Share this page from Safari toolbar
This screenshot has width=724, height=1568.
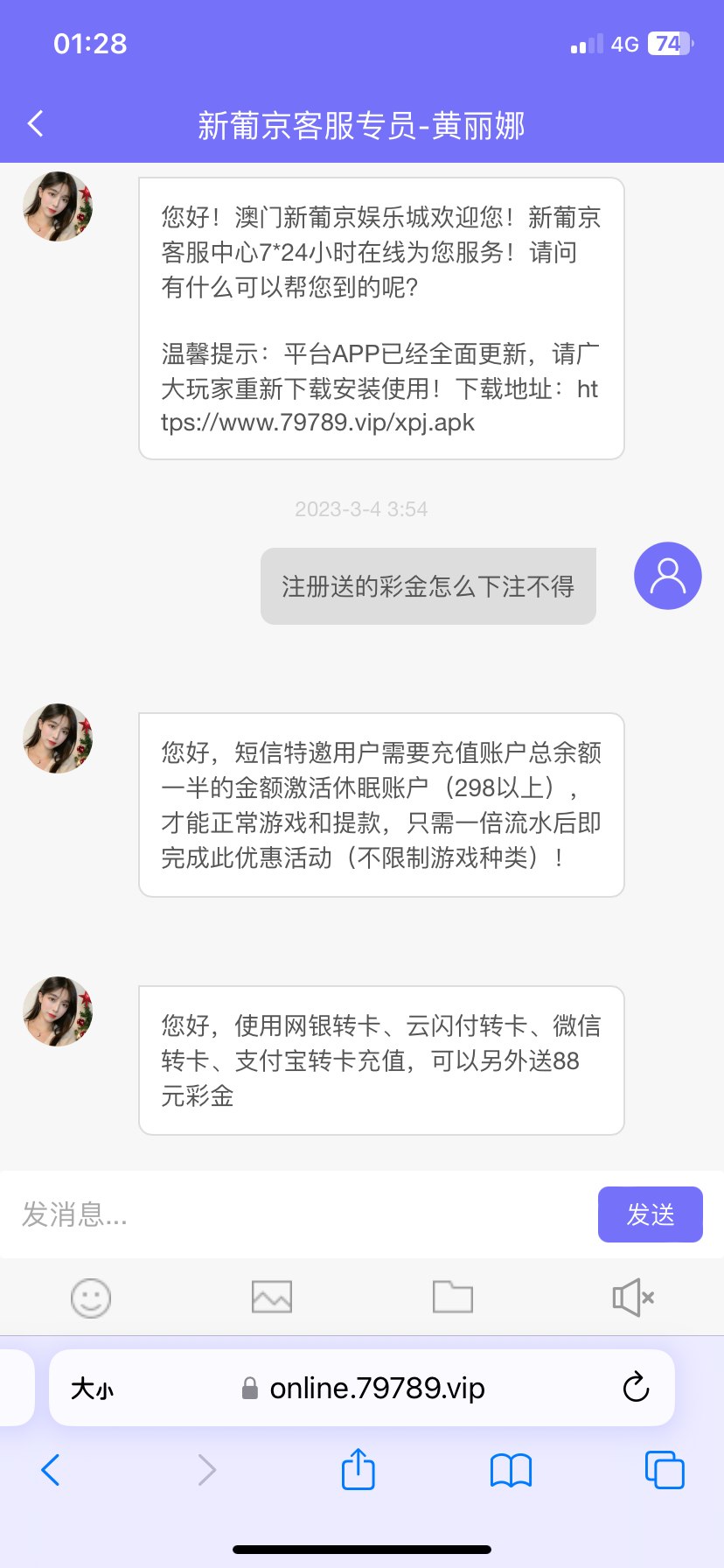359,1469
